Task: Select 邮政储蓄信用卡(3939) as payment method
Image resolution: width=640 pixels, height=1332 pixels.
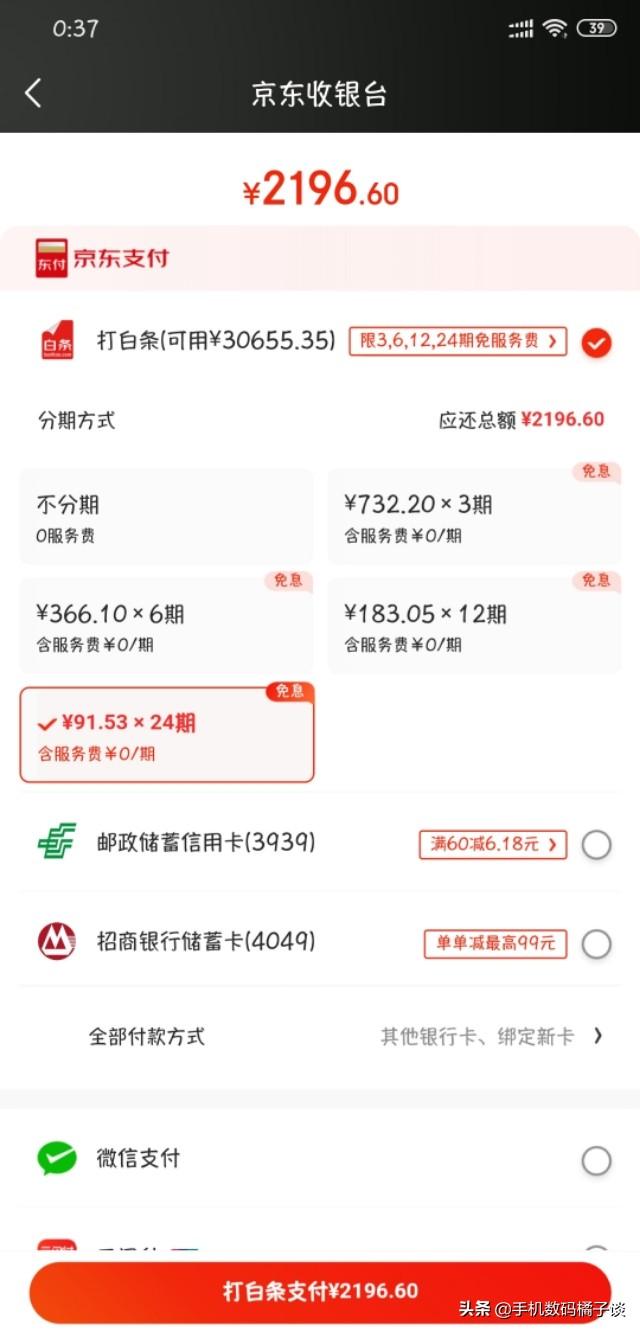Action: click(x=596, y=845)
